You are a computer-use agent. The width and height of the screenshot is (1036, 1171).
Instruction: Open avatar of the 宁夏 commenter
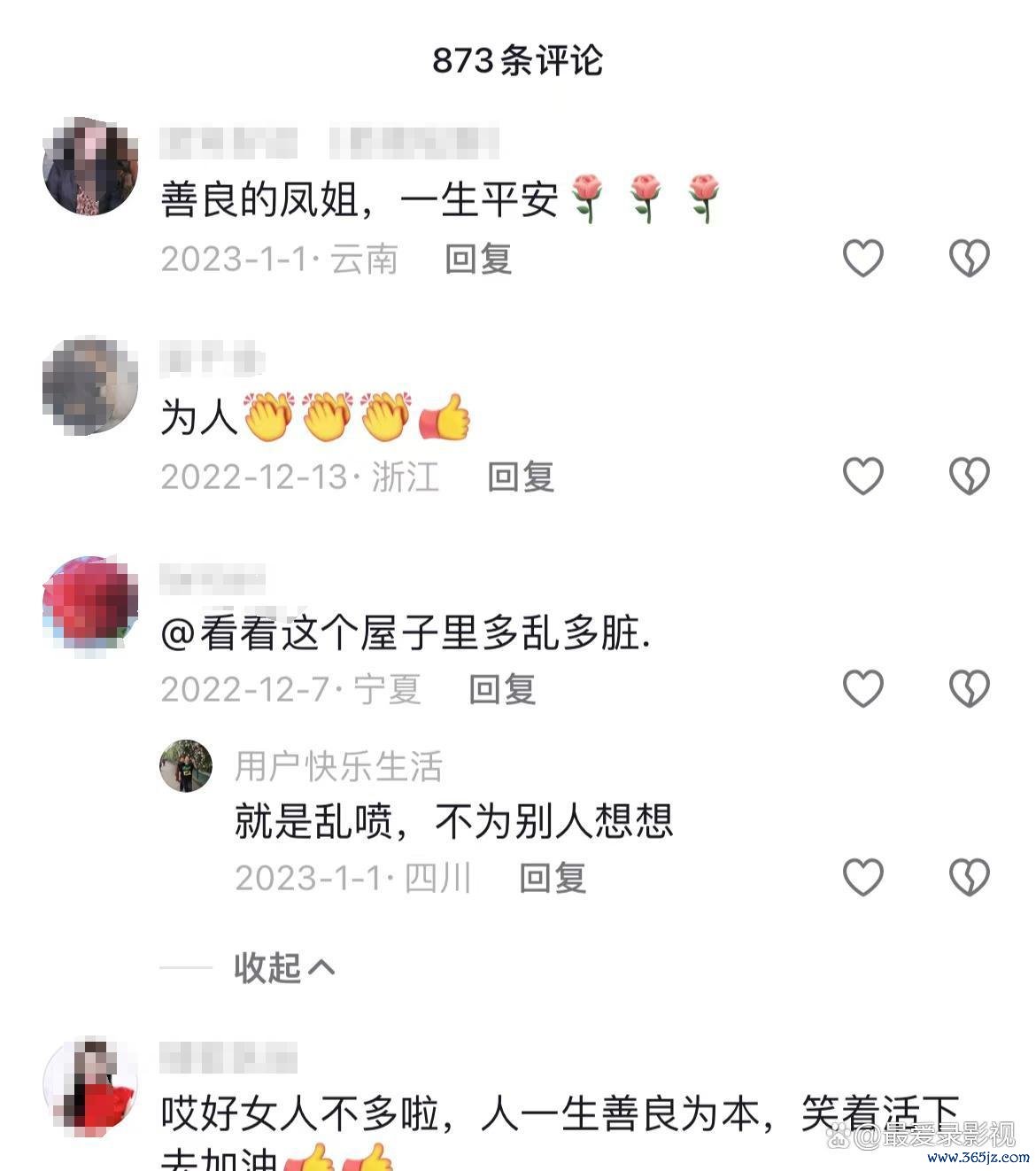pyautogui.click(x=90, y=602)
